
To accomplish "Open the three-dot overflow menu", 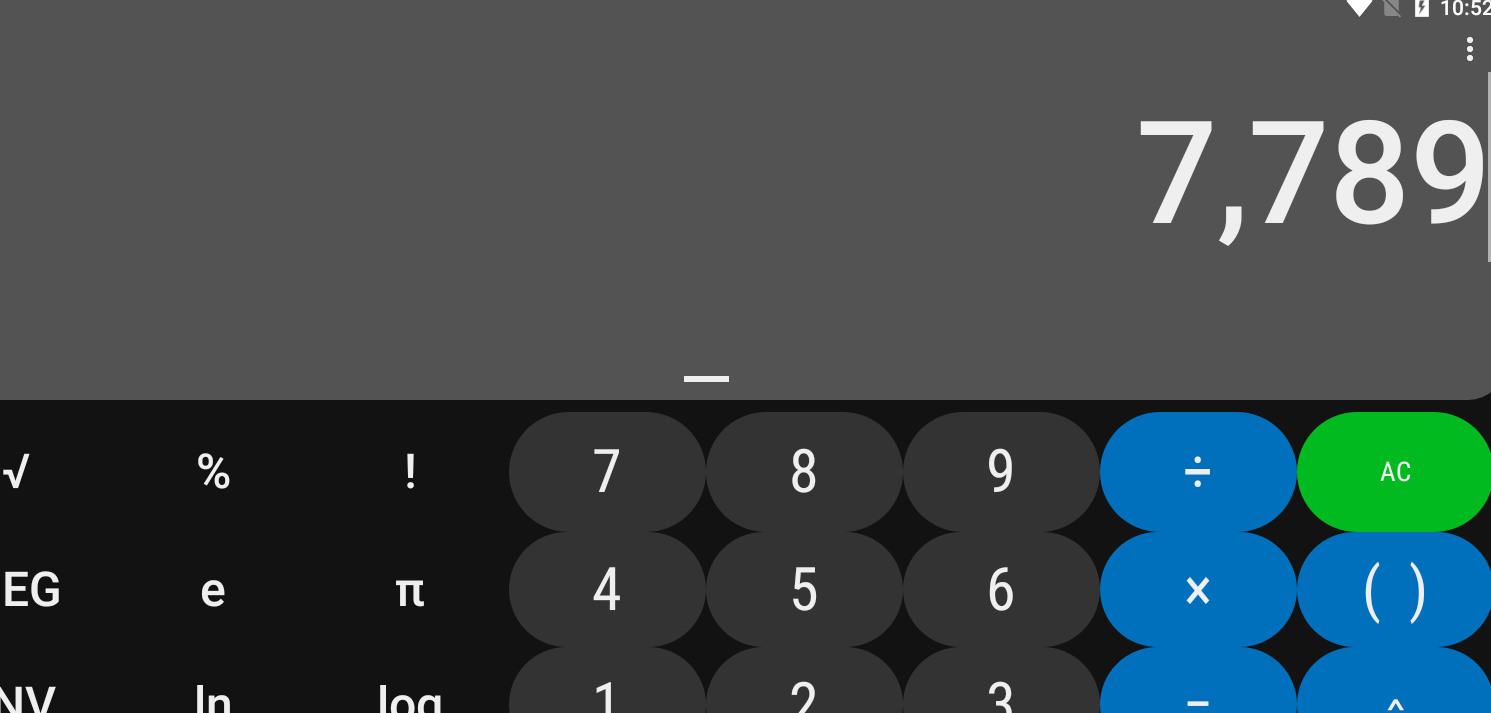I will click(x=1469, y=49).
